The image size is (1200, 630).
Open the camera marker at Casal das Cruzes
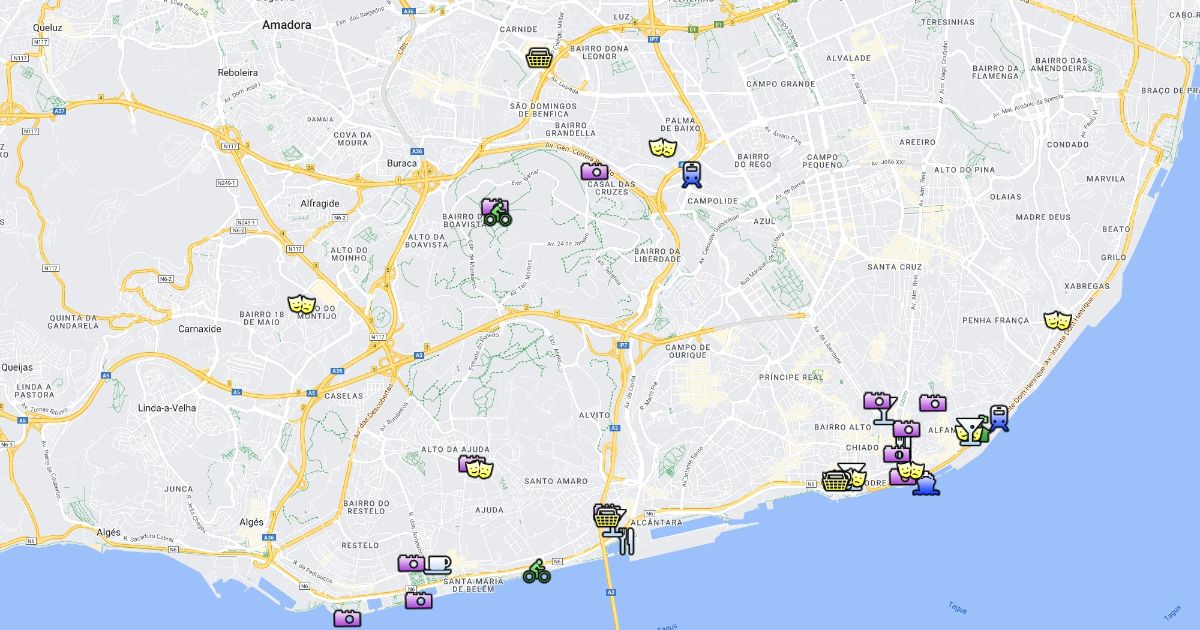pyautogui.click(x=596, y=171)
